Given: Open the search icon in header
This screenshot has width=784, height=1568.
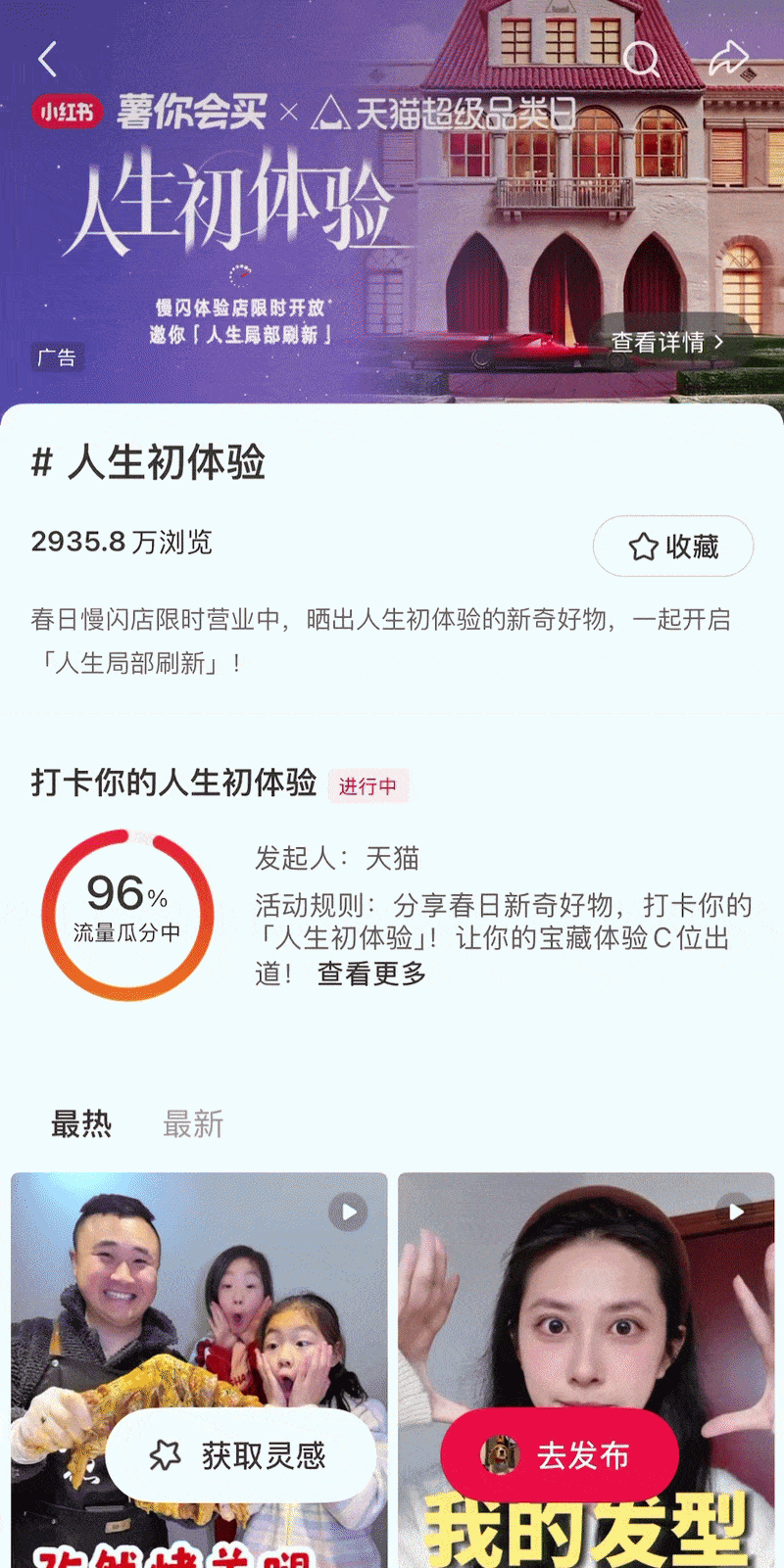Looking at the screenshot, I should coord(641,59).
